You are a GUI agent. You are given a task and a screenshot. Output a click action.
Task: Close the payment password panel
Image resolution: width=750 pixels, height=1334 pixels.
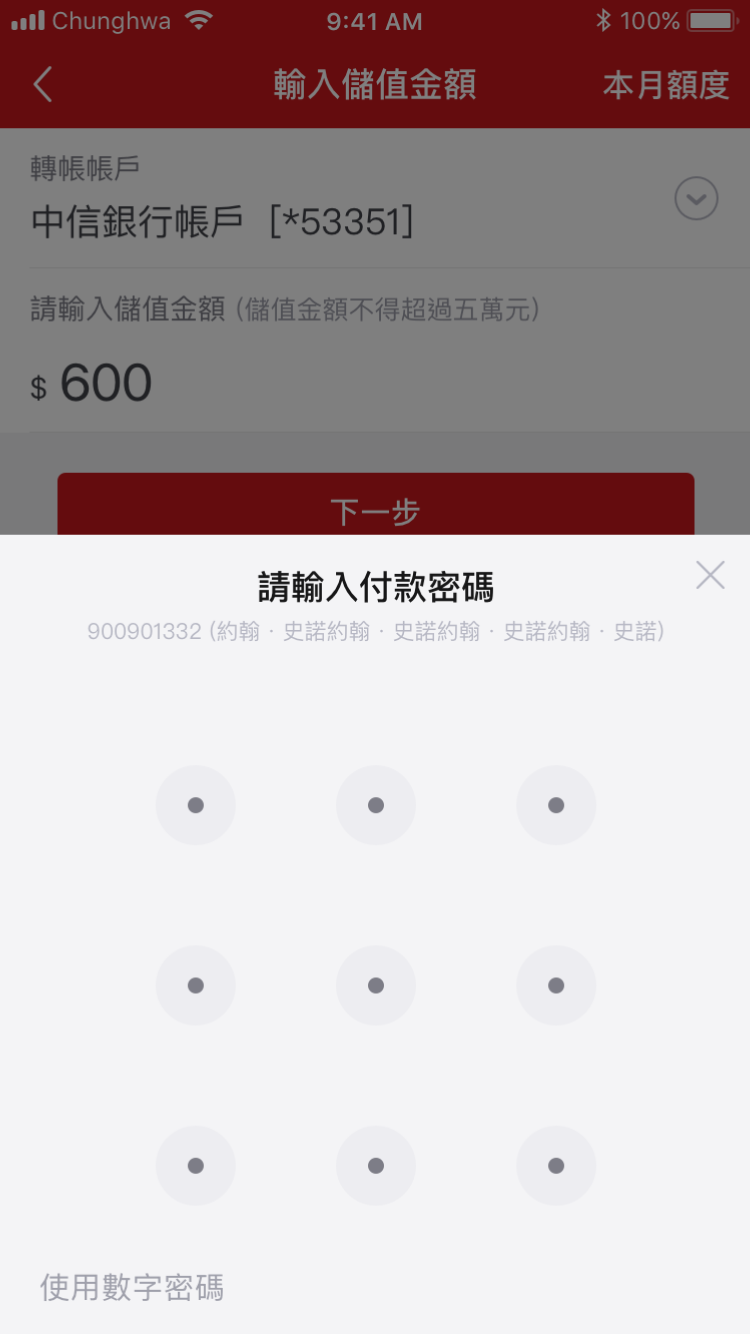(x=710, y=575)
